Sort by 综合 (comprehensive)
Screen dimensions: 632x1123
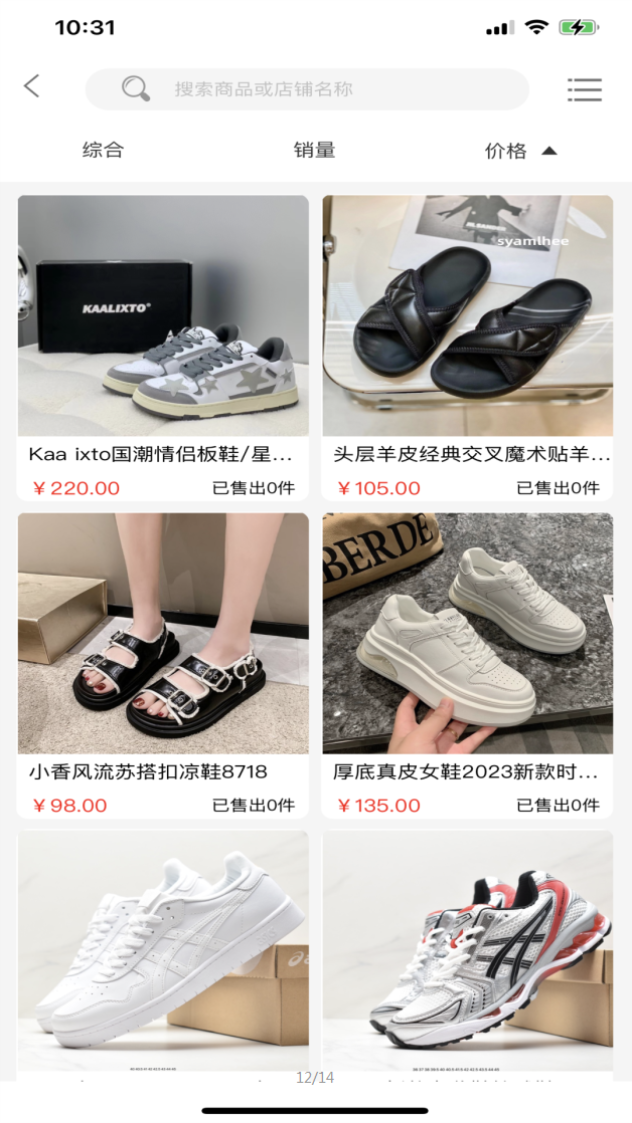[x=102, y=151]
